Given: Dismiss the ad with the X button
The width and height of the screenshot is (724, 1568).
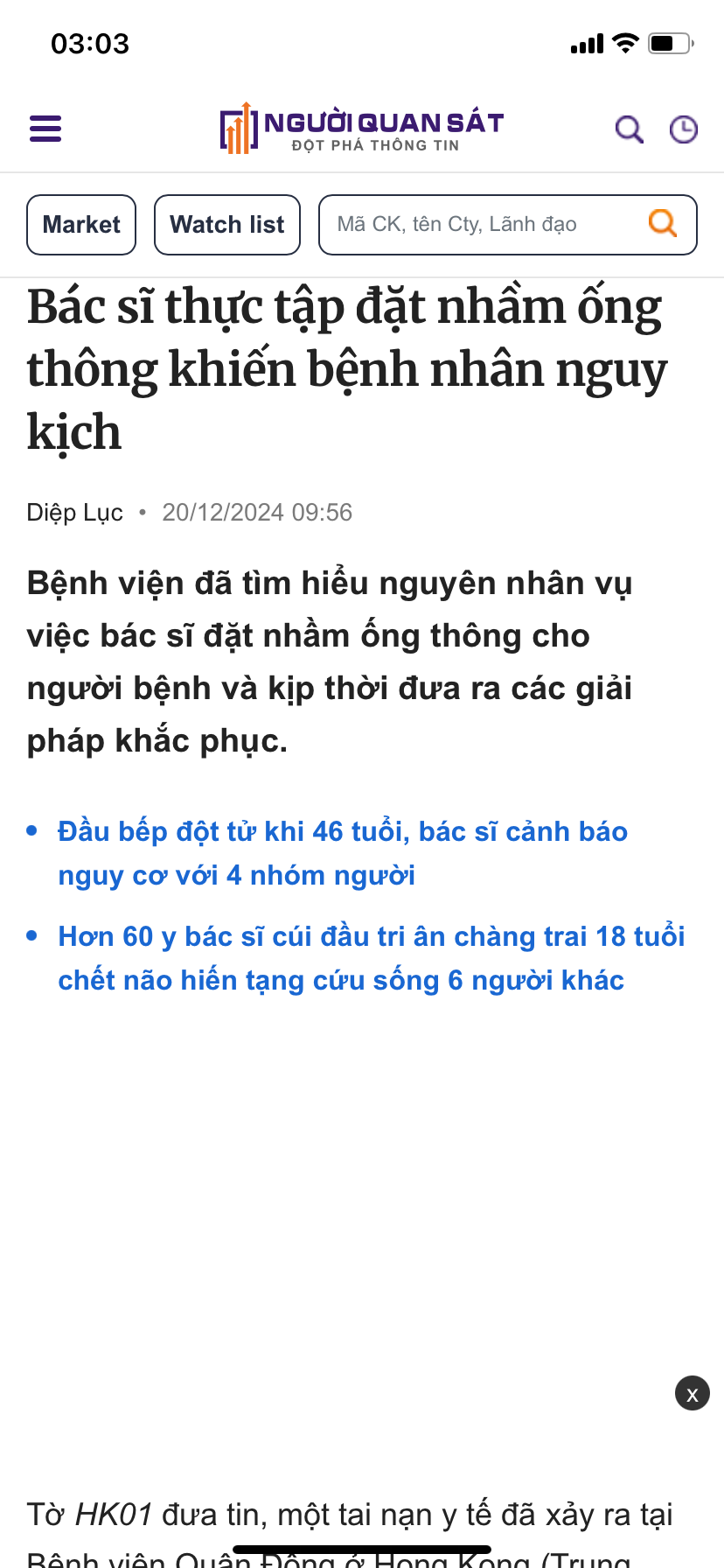Looking at the screenshot, I should (x=693, y=1393).
